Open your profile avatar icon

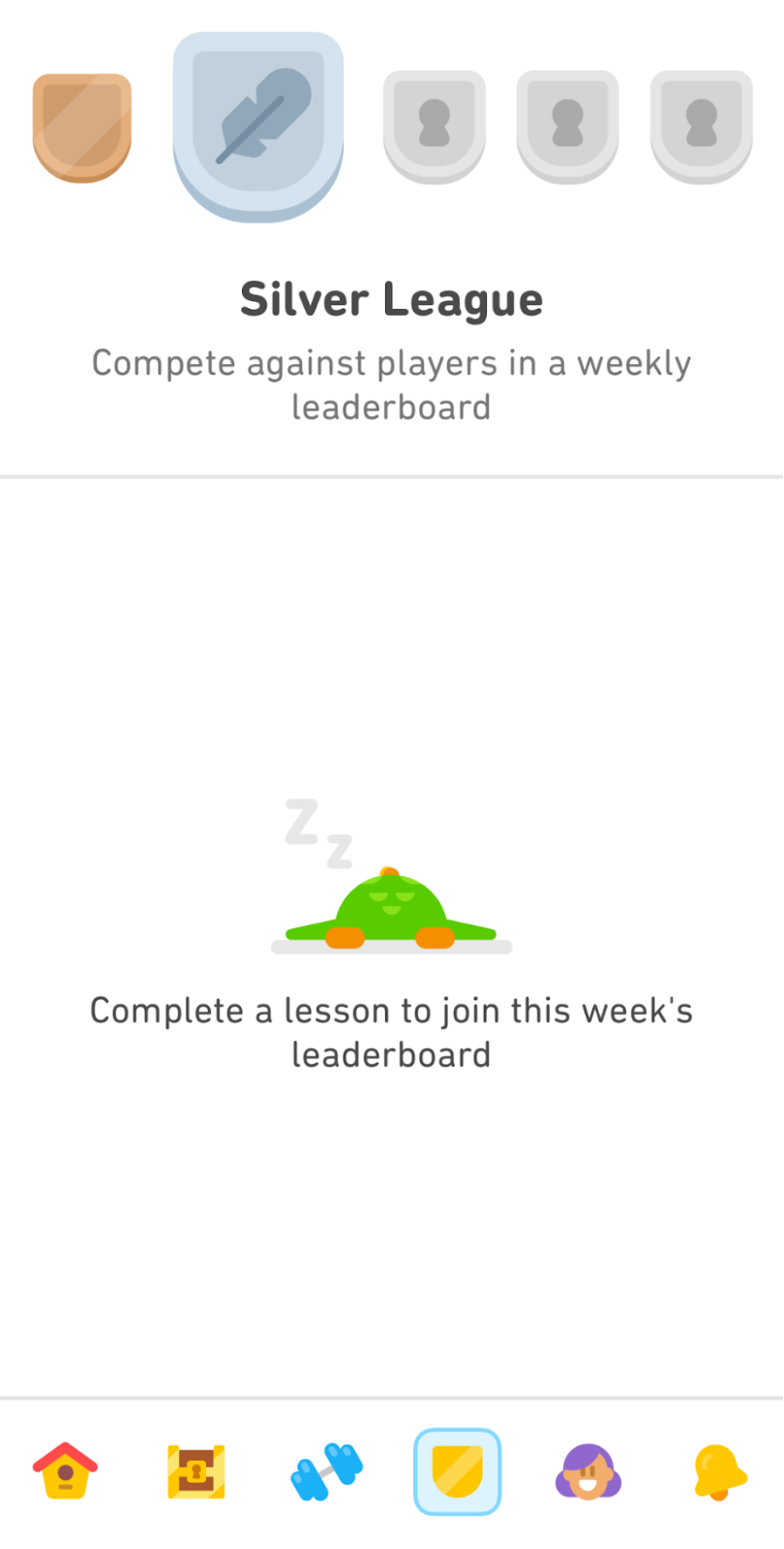click(588, 1472)
